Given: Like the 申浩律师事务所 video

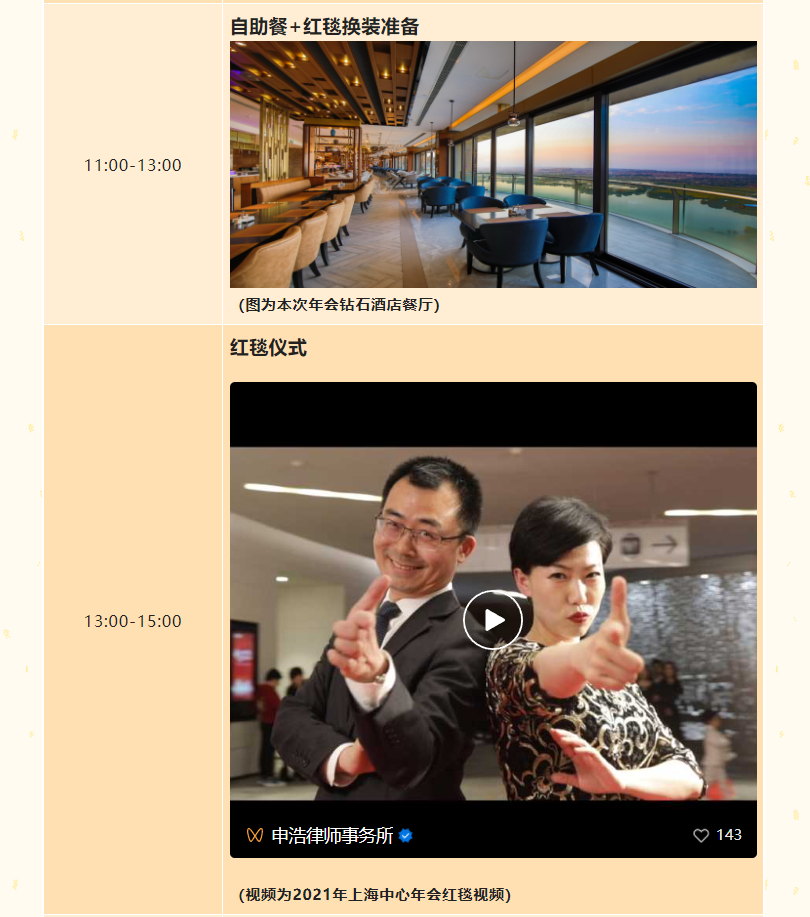Looking at the screenshot, I should coord(701,835).
